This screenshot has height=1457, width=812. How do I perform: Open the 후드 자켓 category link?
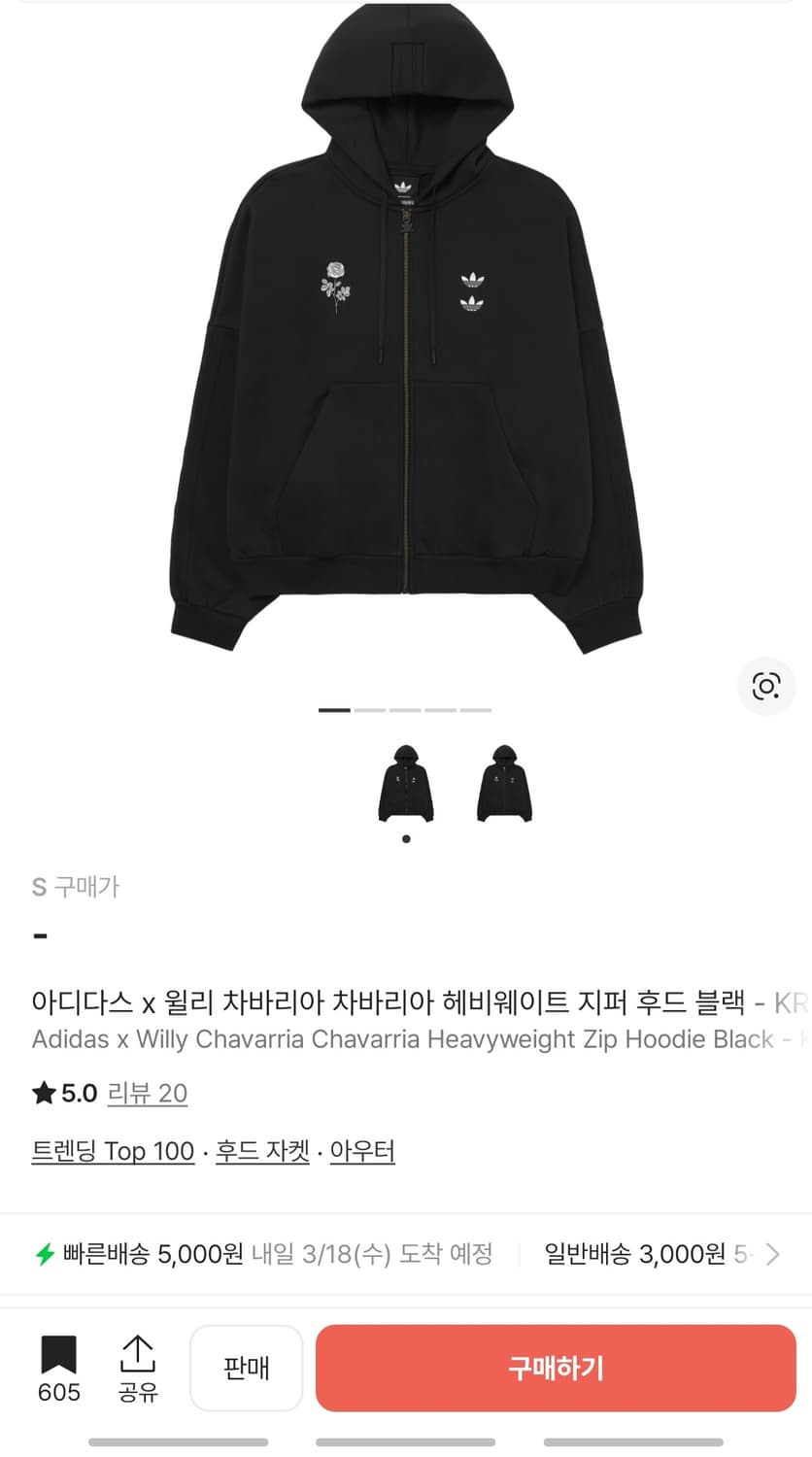click(x=261, y=1151)
